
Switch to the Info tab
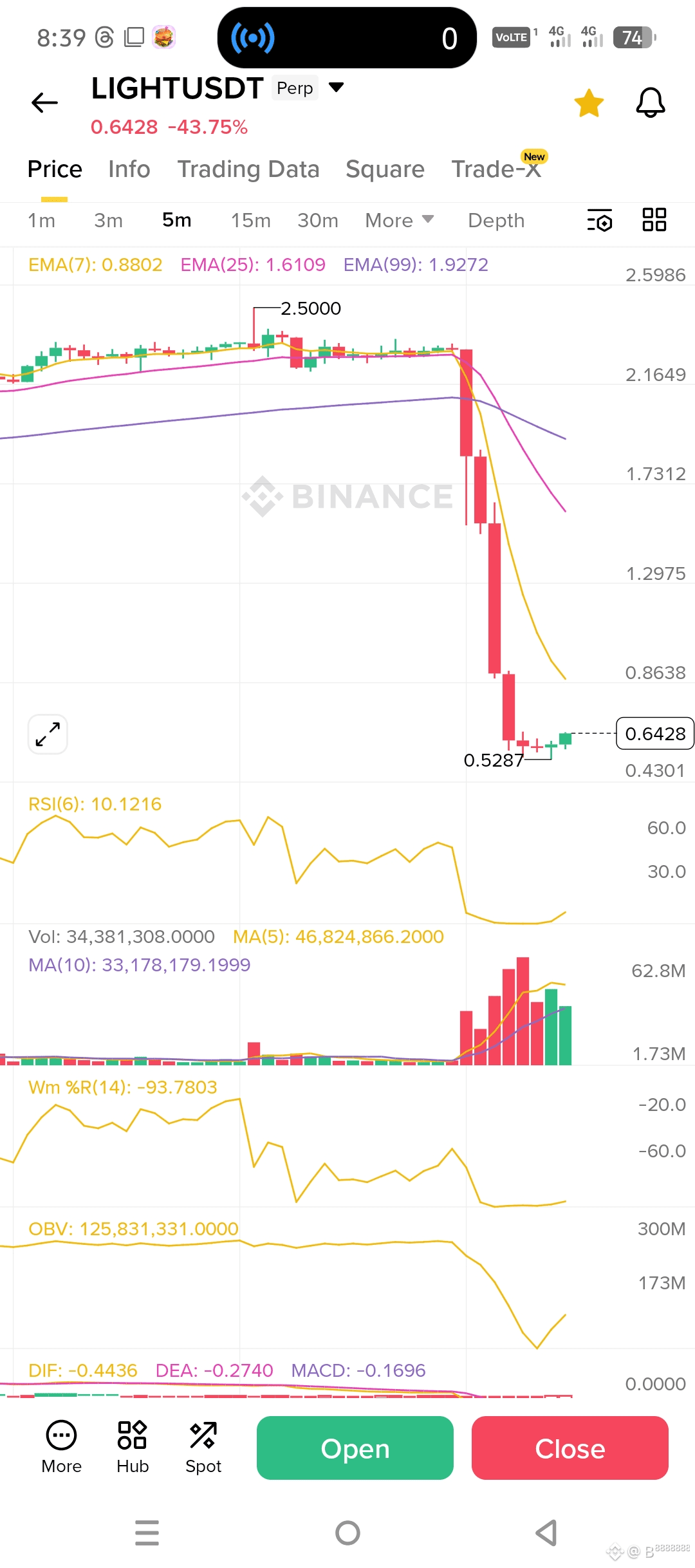129,169
